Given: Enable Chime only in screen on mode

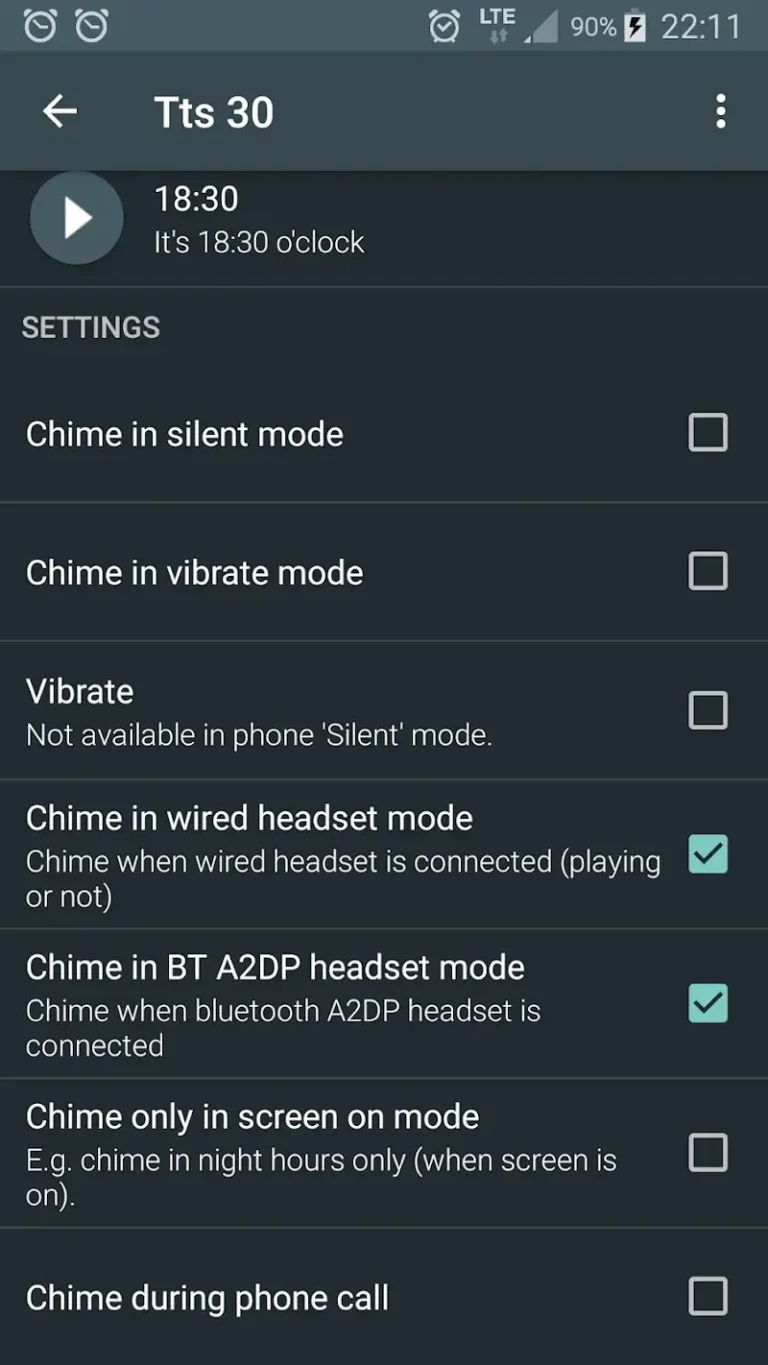Looking at the screenshot, I should 708,1153.
